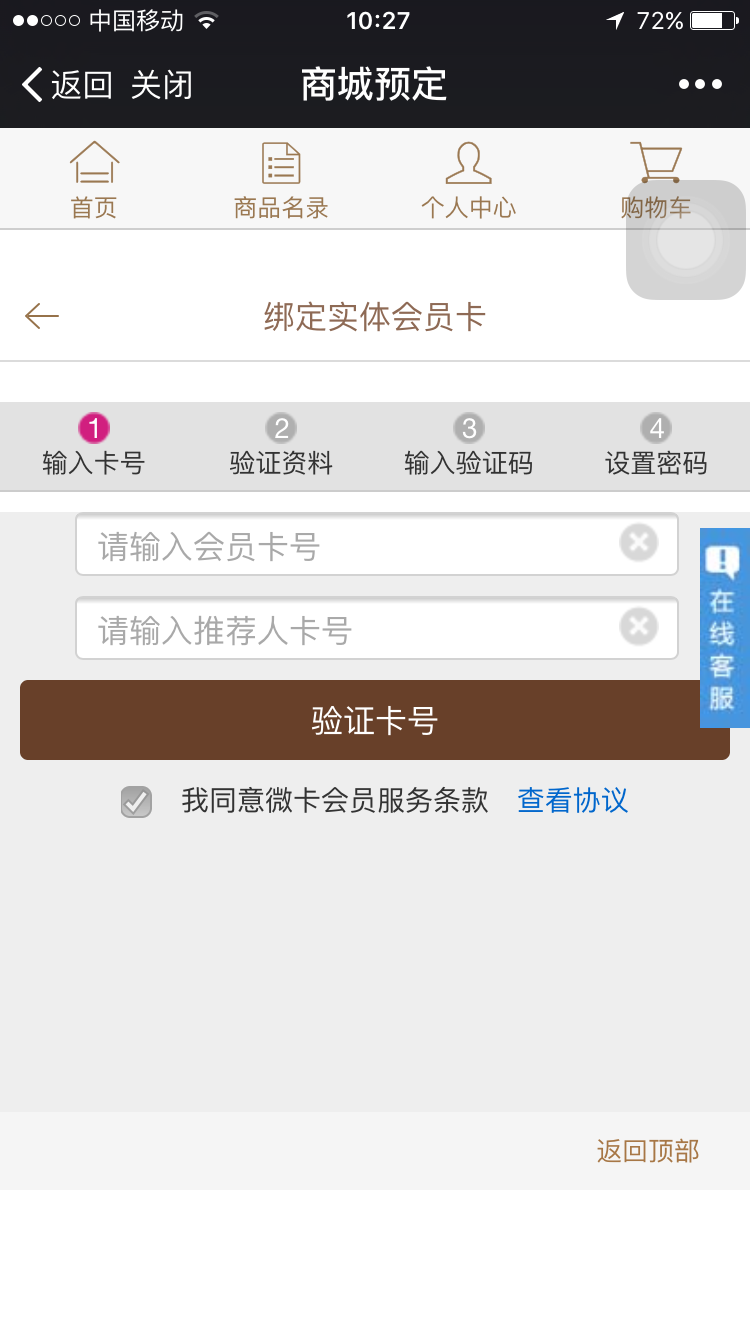Switch to 个人中心 personal center
This screenshot has width=750, height=1334.
(x=468, y=180)
